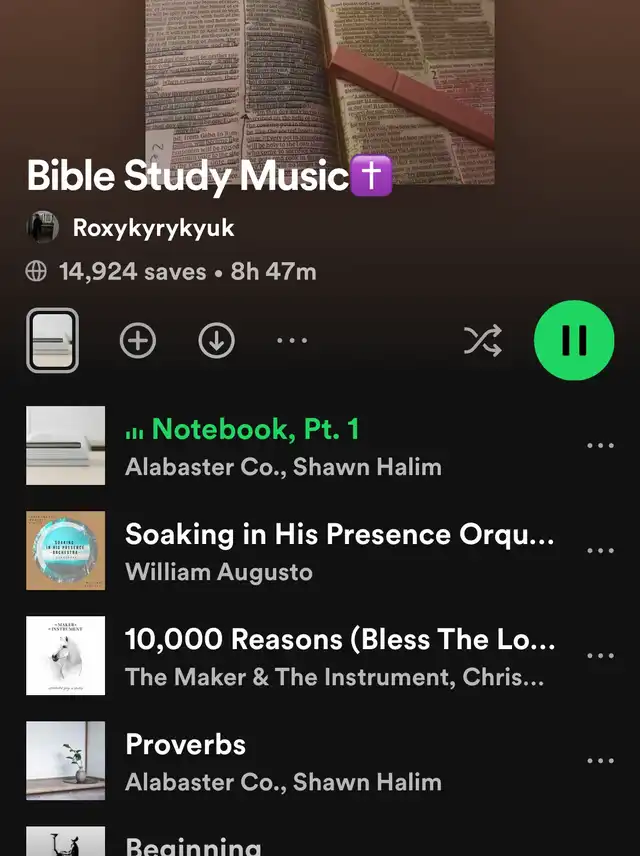Image resolution: width=640 pixels, height=856 pixels.
Task: Open options for Soaking in His Presence
Action: (x=600, y=551)
